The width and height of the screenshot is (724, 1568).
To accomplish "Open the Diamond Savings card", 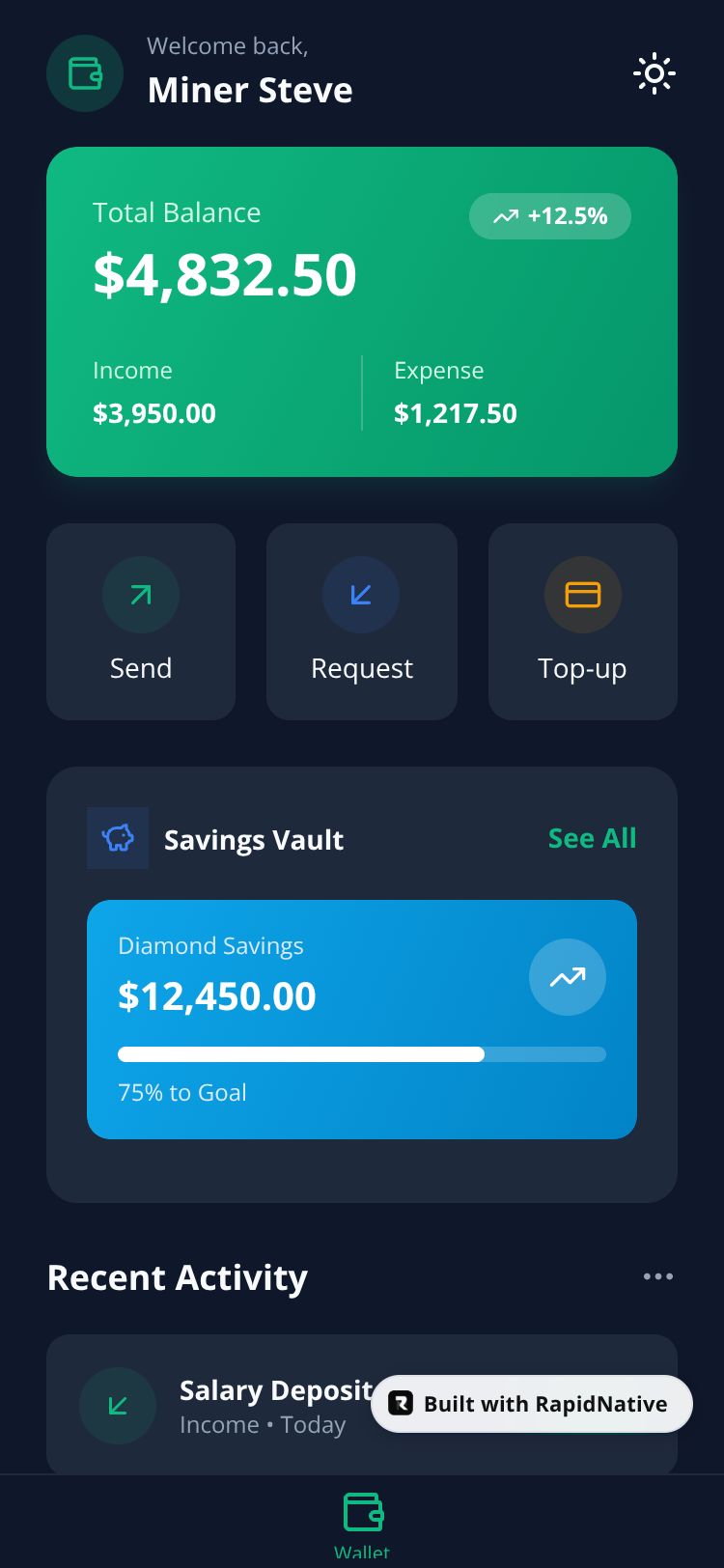I will pos(362,1019).
